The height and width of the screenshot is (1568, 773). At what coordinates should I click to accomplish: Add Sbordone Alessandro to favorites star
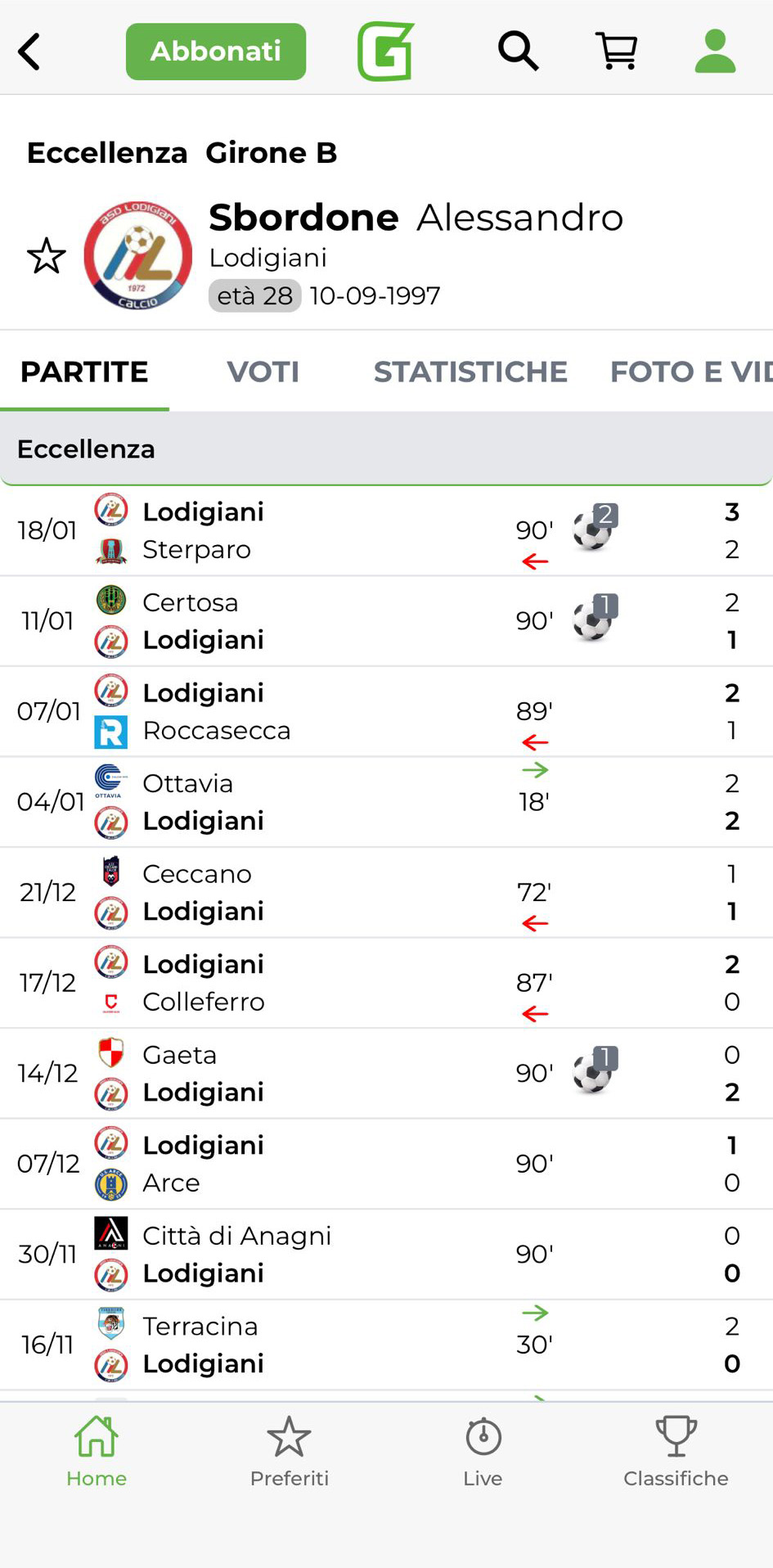[x=47, y=256]
